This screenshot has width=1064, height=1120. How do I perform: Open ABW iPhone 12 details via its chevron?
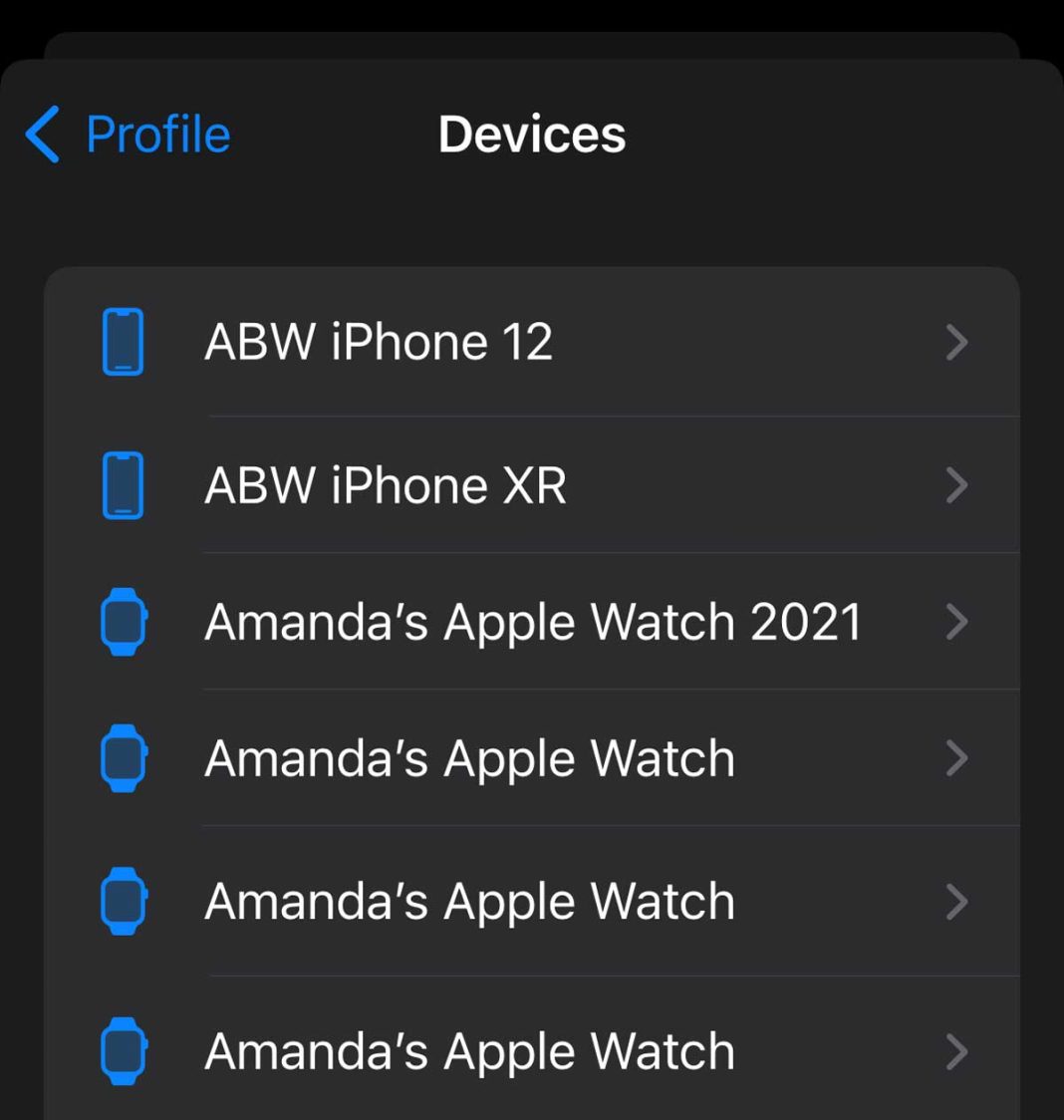(956, 342)
